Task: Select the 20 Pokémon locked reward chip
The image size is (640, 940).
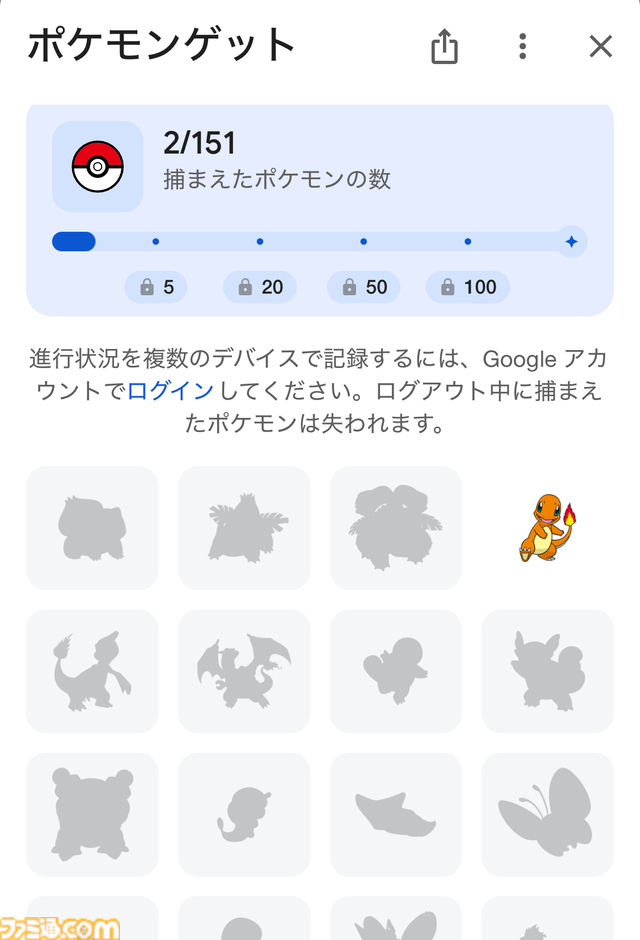Action: [x=260, y=287]
